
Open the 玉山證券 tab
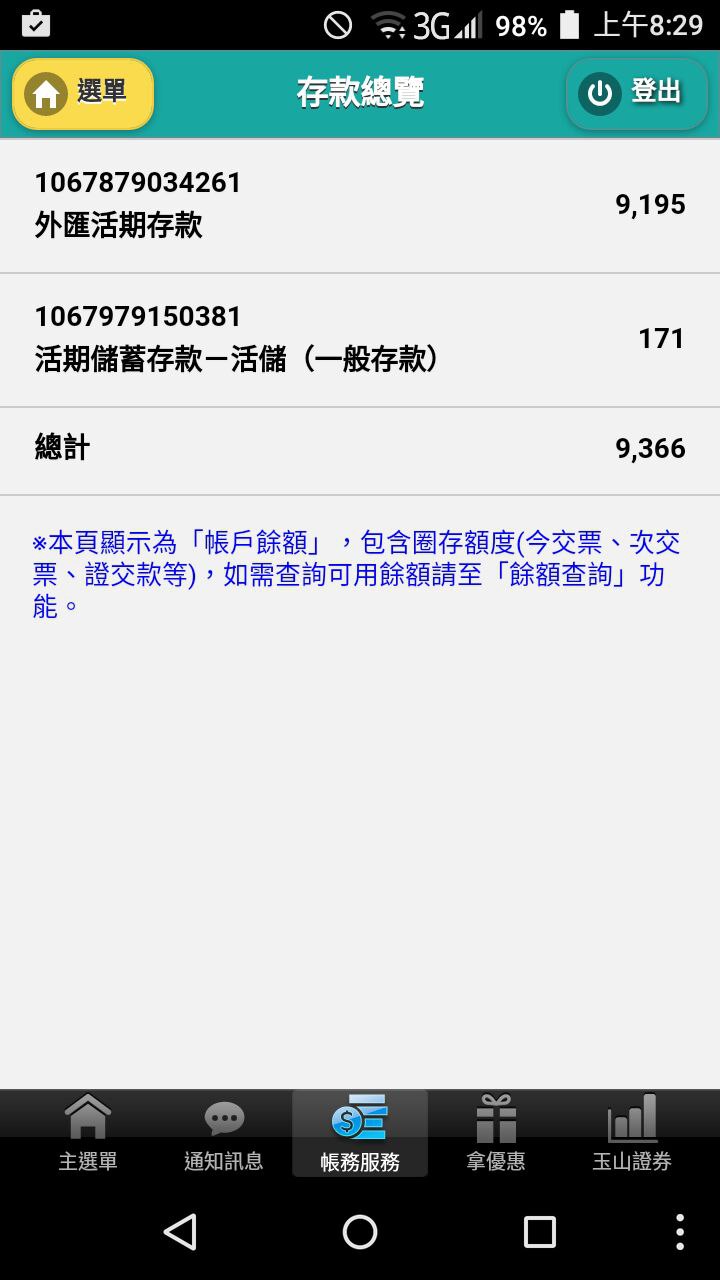(x=632, y=1133)
